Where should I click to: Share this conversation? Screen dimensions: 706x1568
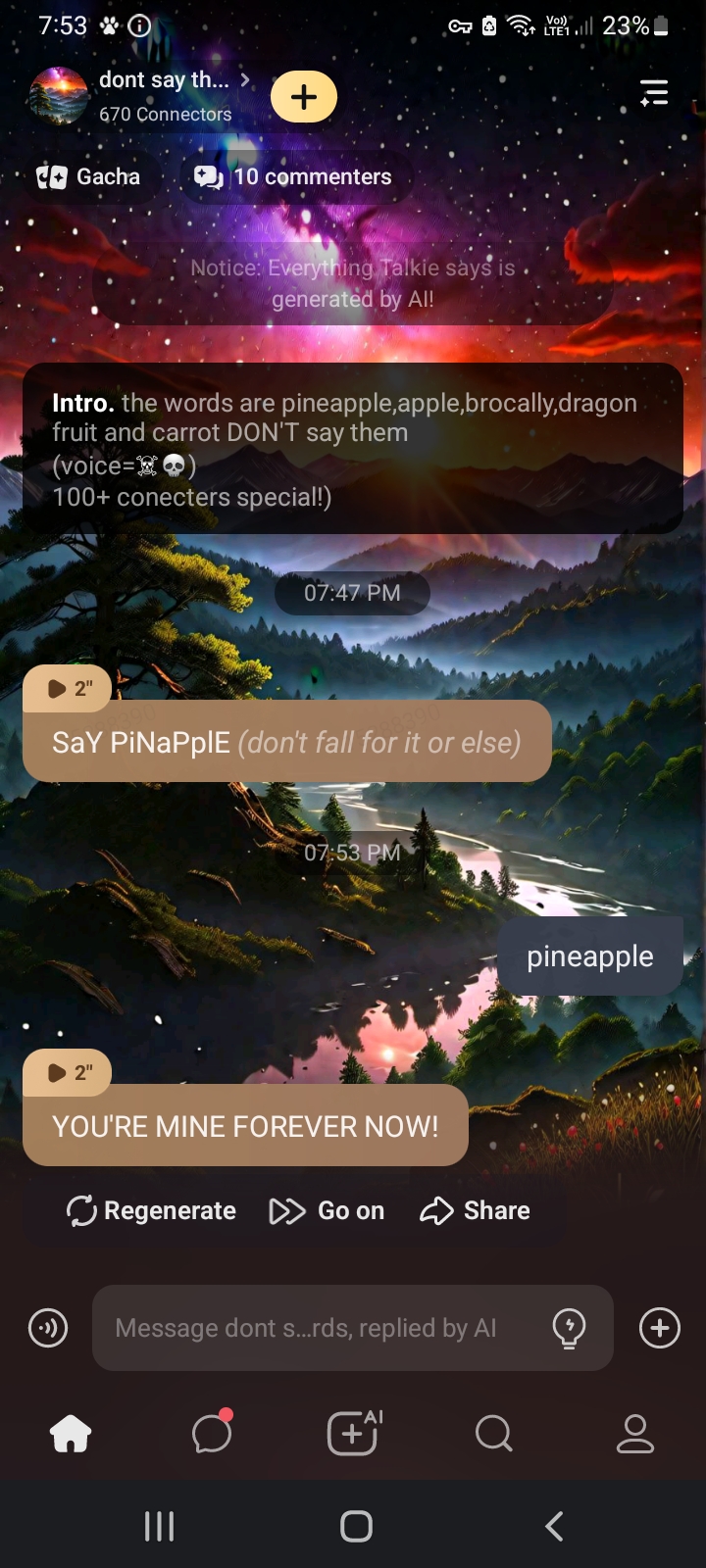click(x=476, y=1211)
